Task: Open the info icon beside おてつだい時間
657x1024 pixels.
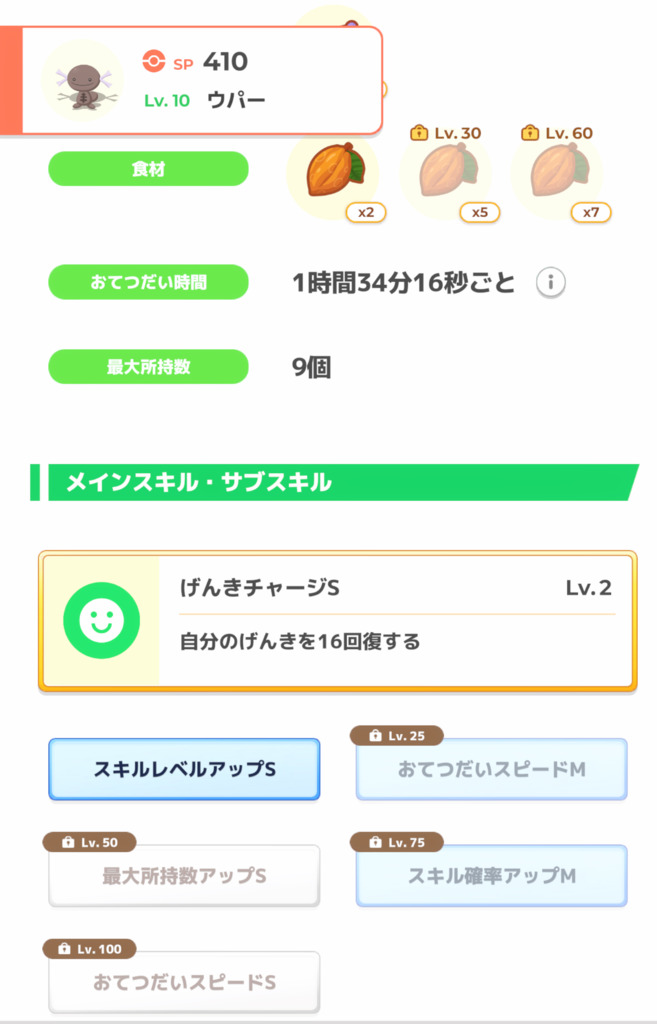Action: click(550, 283)
